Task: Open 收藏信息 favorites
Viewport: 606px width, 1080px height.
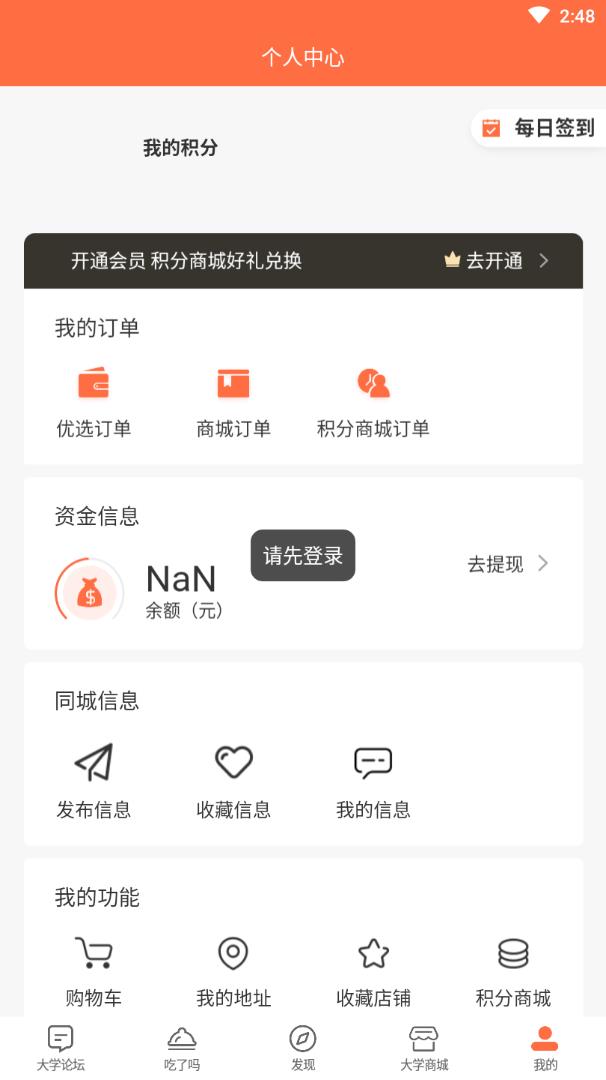Action: (x=233, y=782)
